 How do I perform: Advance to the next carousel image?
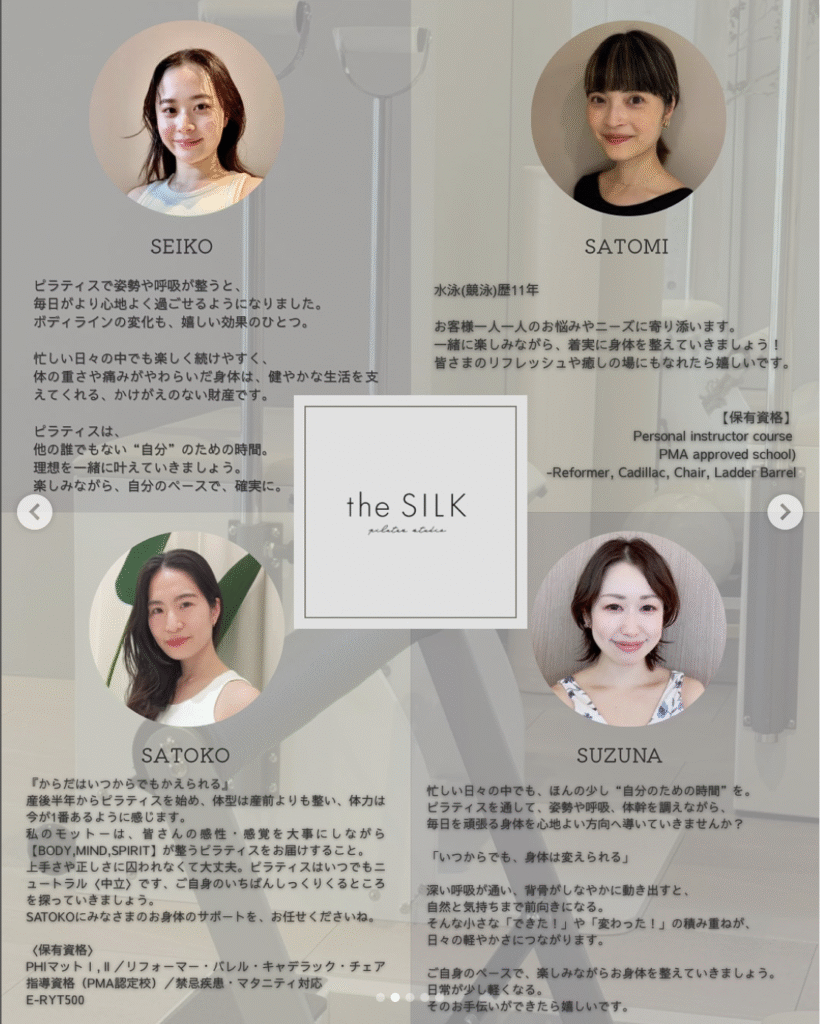784,513
